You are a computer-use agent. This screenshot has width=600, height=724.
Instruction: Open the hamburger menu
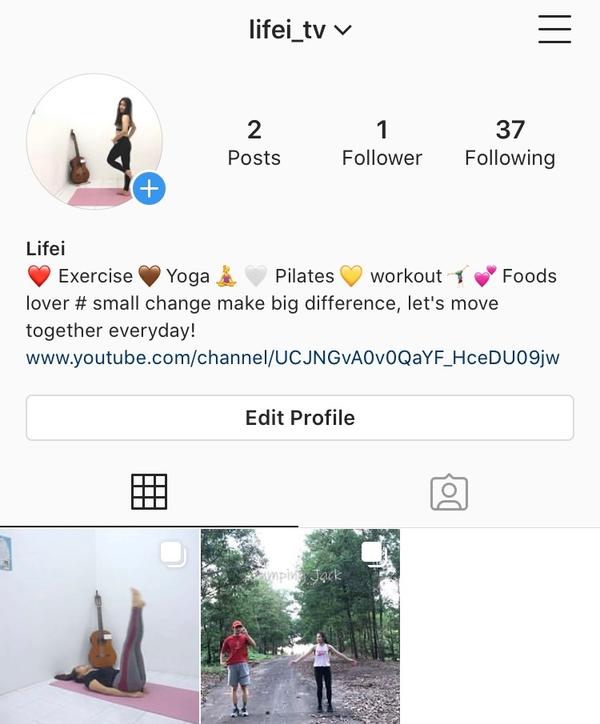point(554,30)
